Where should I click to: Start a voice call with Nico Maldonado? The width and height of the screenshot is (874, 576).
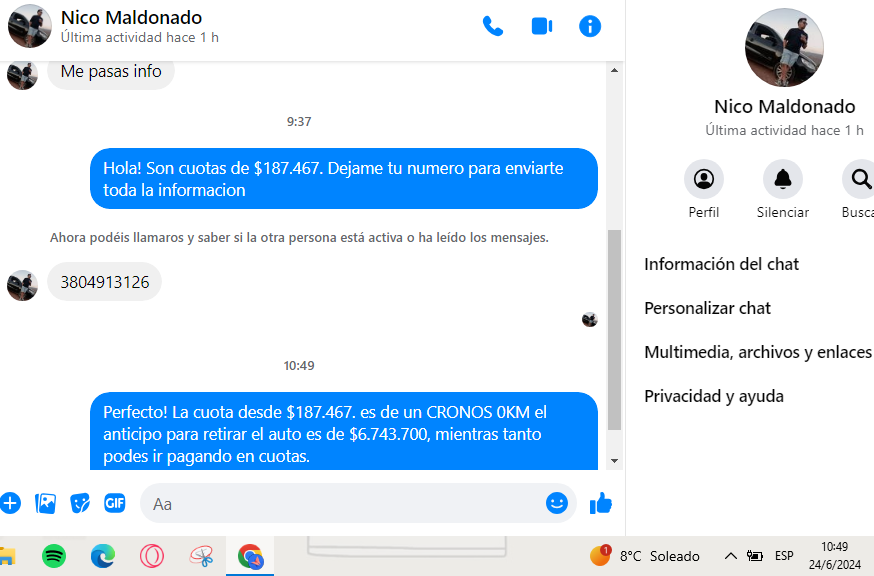pyautogui.click(x=493, y=26)
